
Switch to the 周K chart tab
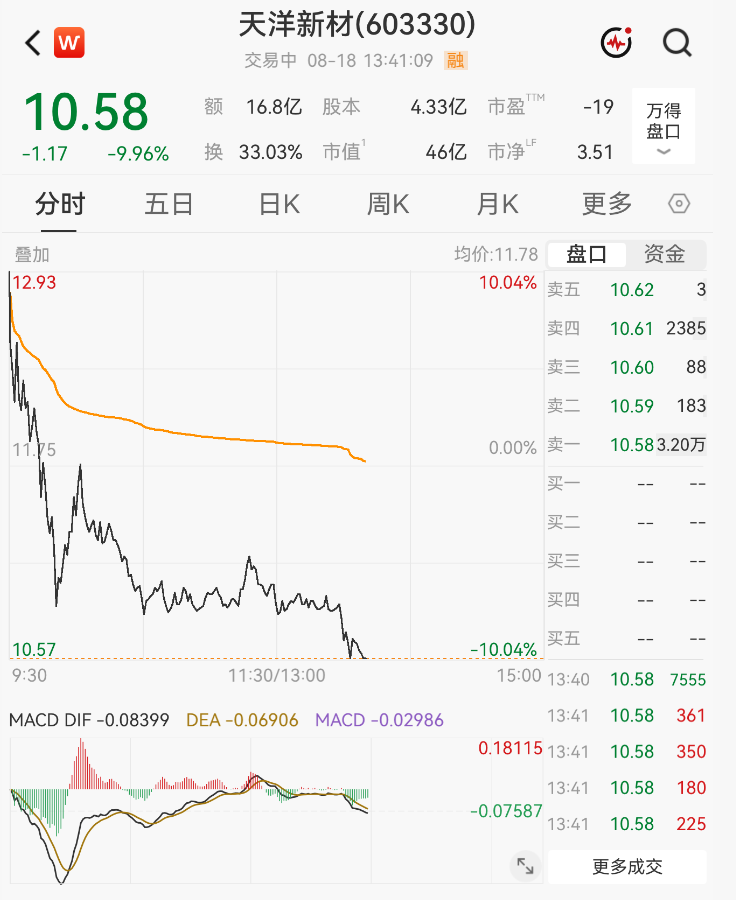point(388,204)
